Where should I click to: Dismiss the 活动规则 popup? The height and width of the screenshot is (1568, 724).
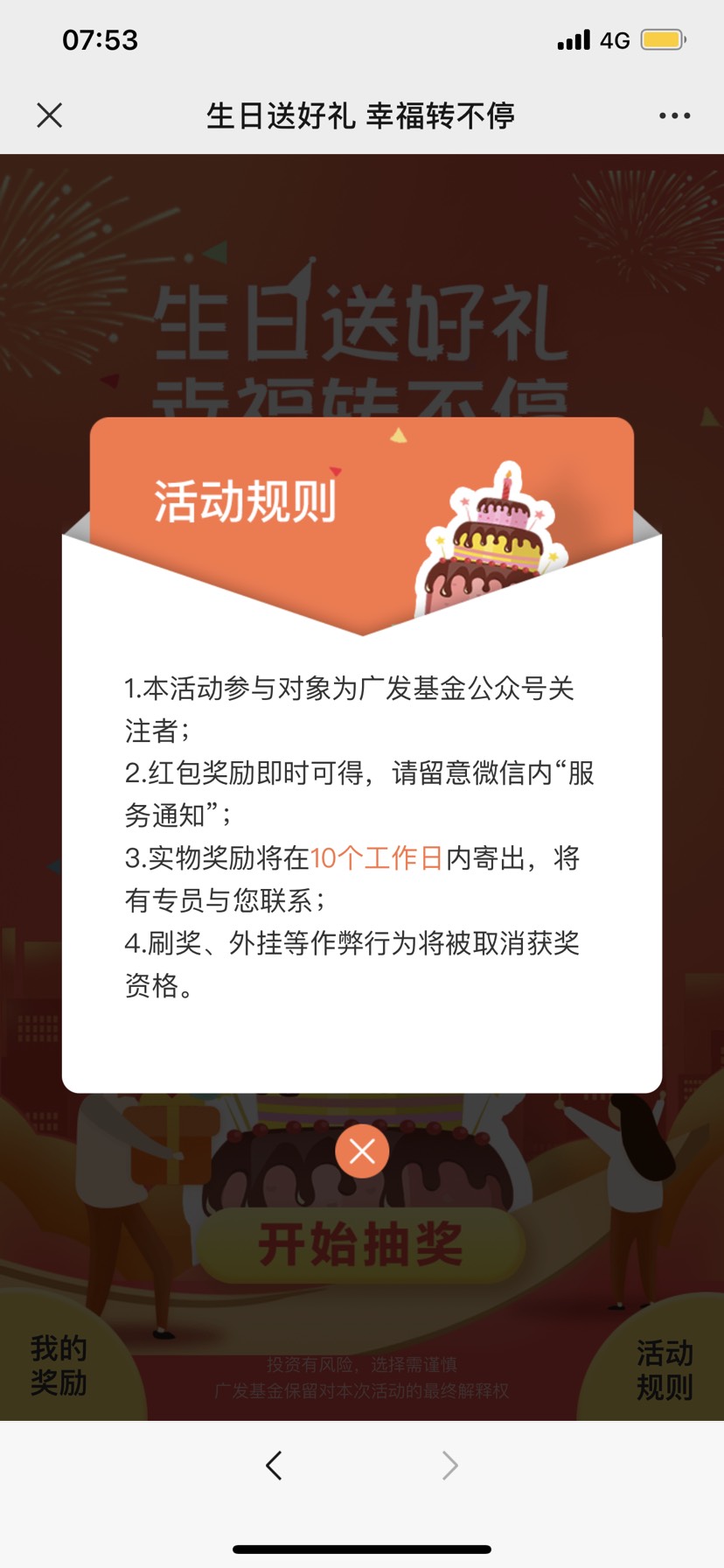pyautogui.click(x=362, y=1151)
